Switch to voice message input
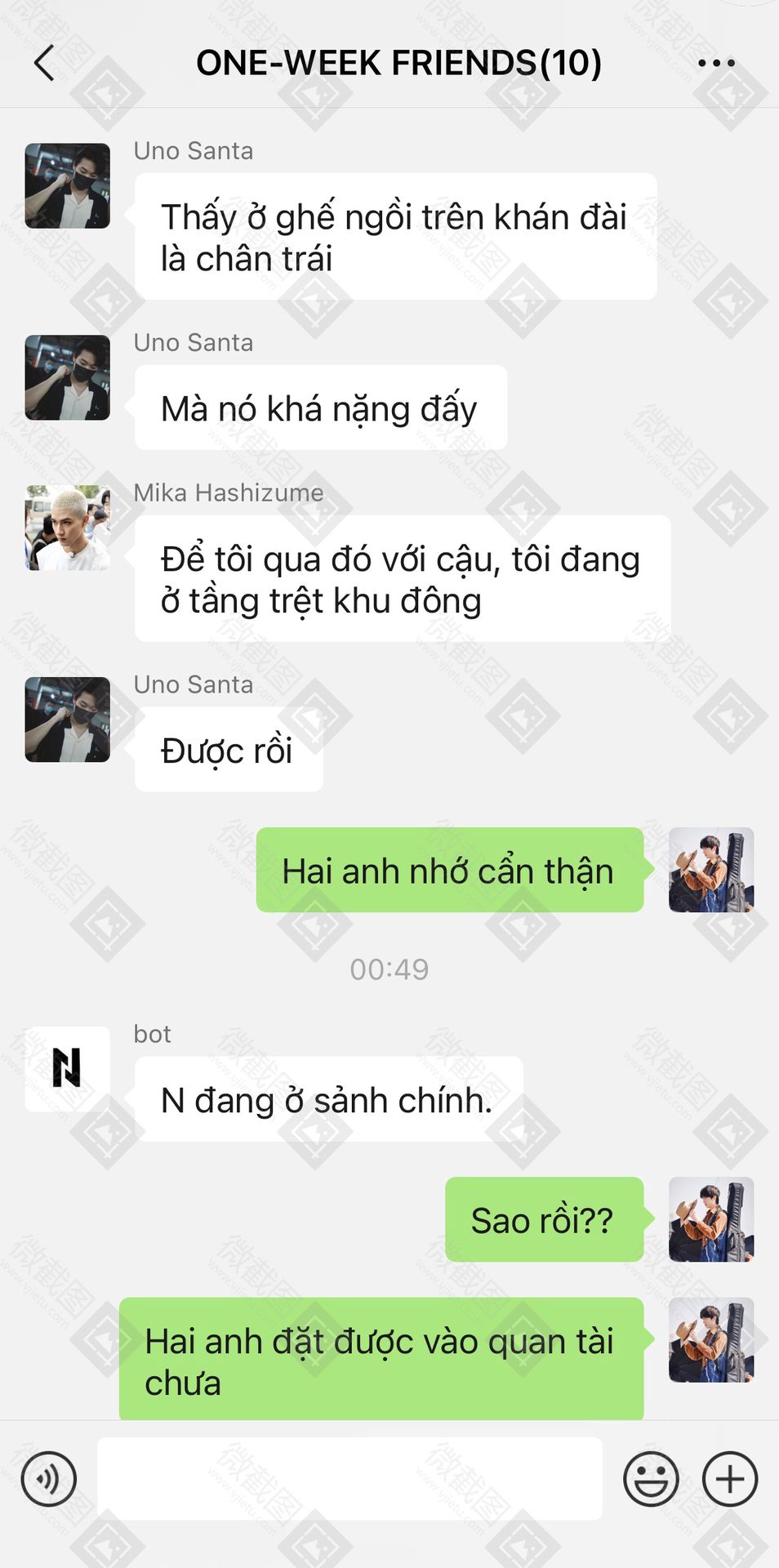Image resolution: width=779 pixels, height=1568 pixels. tap(49, 1479)
